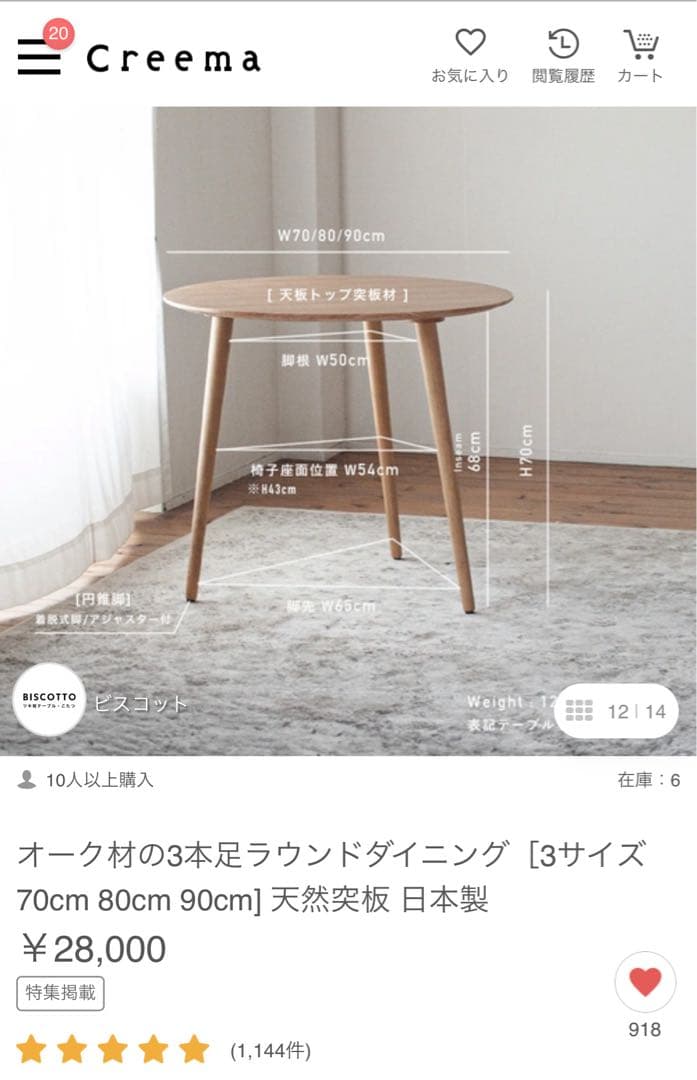The image size is (697, 1080).
Task: Tap the 特集掲載 featured tag
Action: [60, 993]
